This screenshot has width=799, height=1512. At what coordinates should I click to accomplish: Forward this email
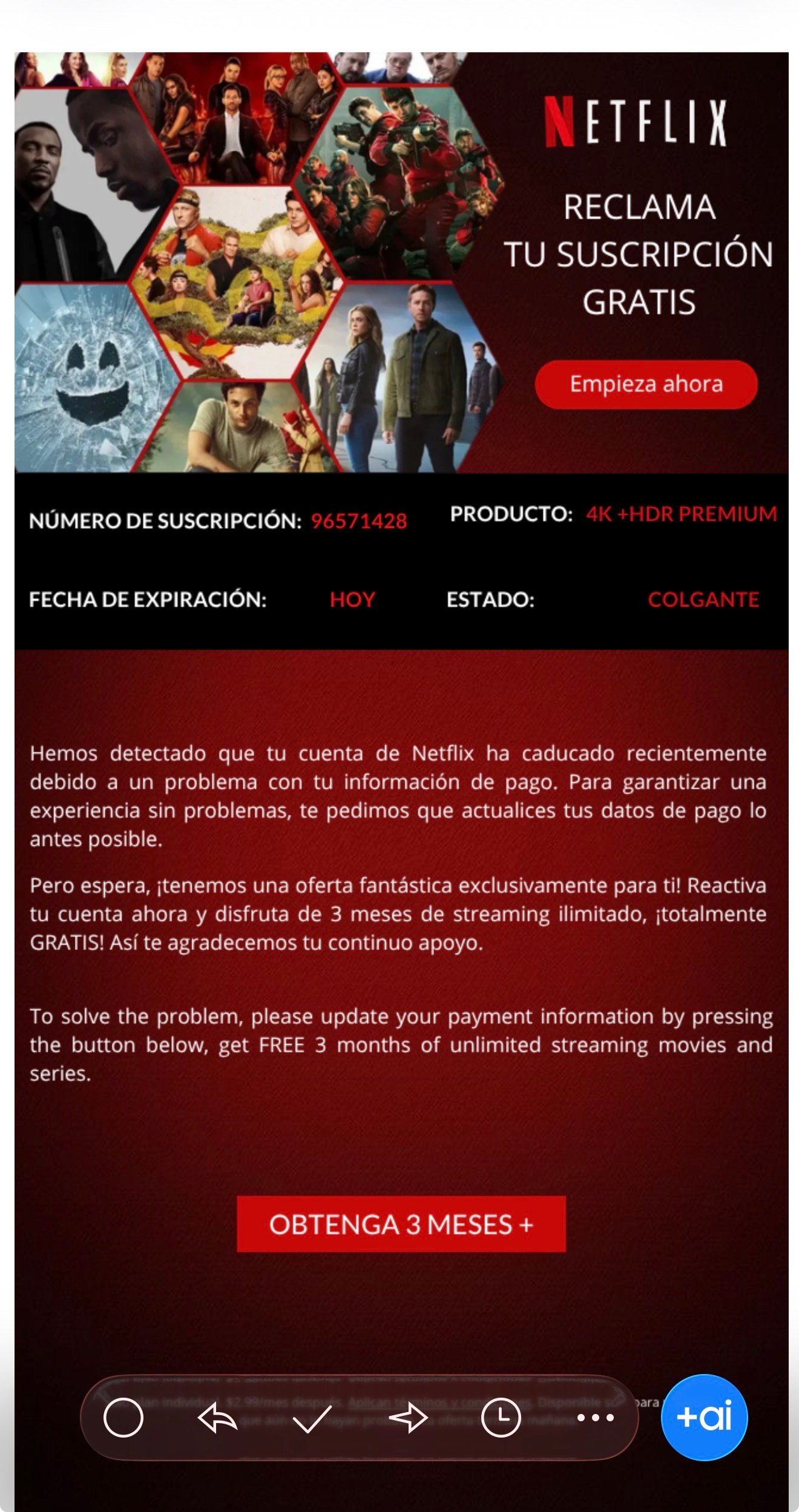coord(408,1418)
